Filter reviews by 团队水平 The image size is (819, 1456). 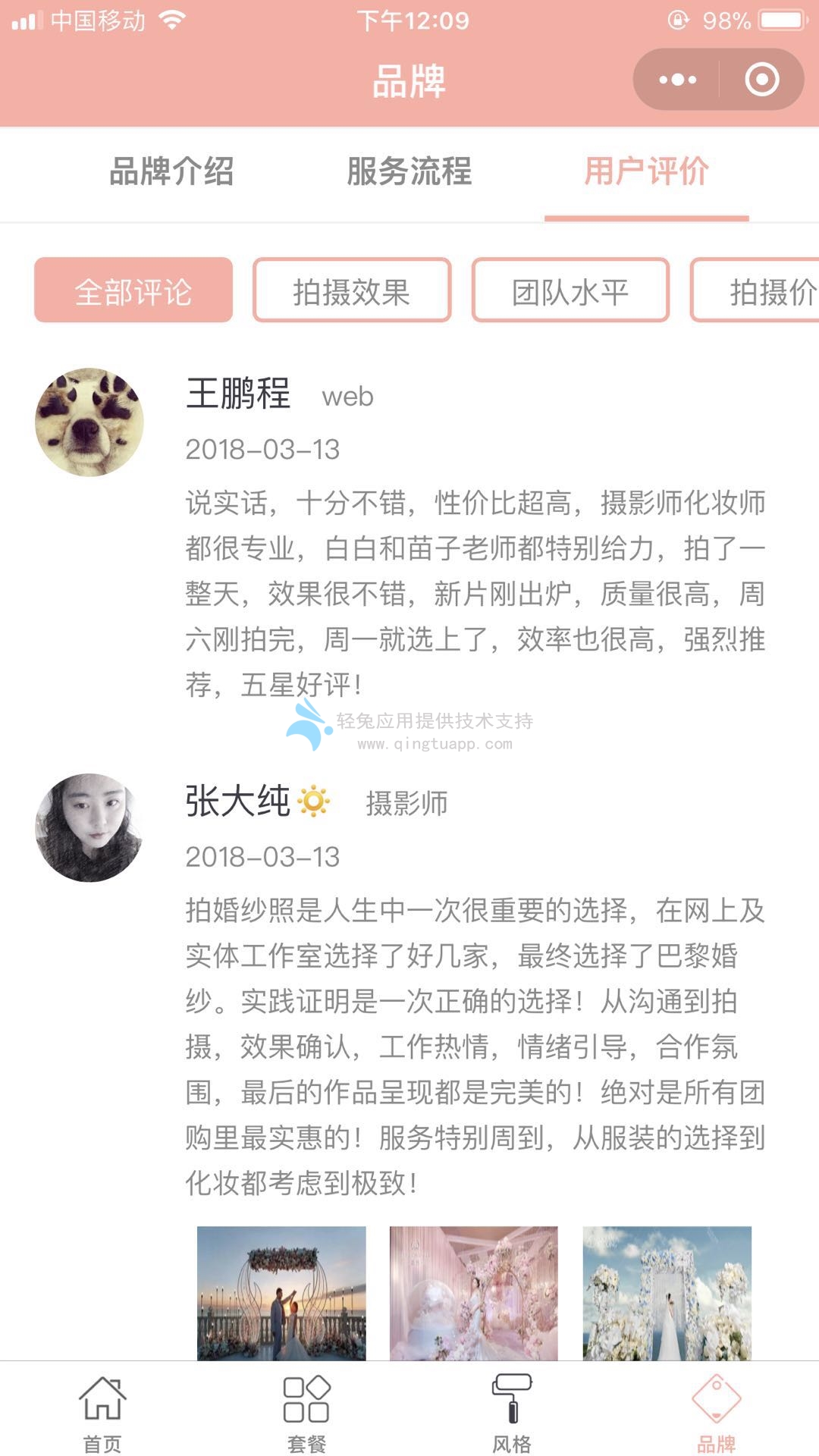pos(570,291)
